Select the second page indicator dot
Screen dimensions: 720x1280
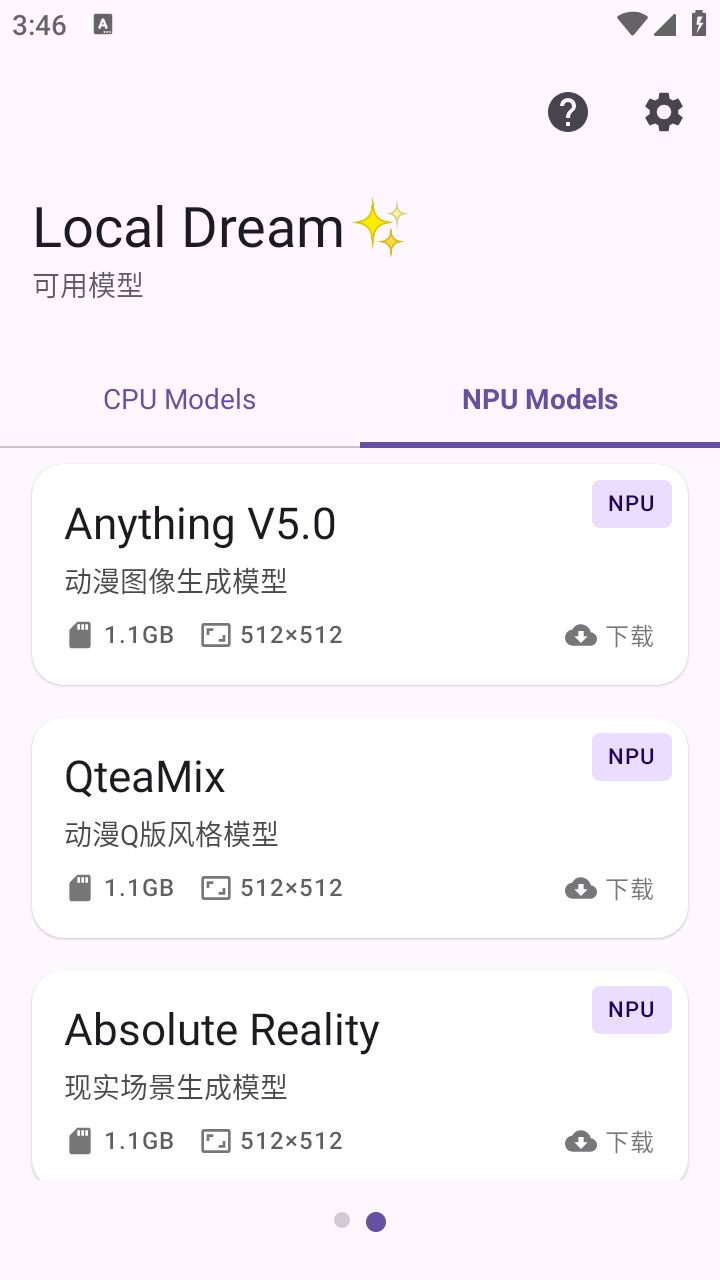pos(375,1221)
